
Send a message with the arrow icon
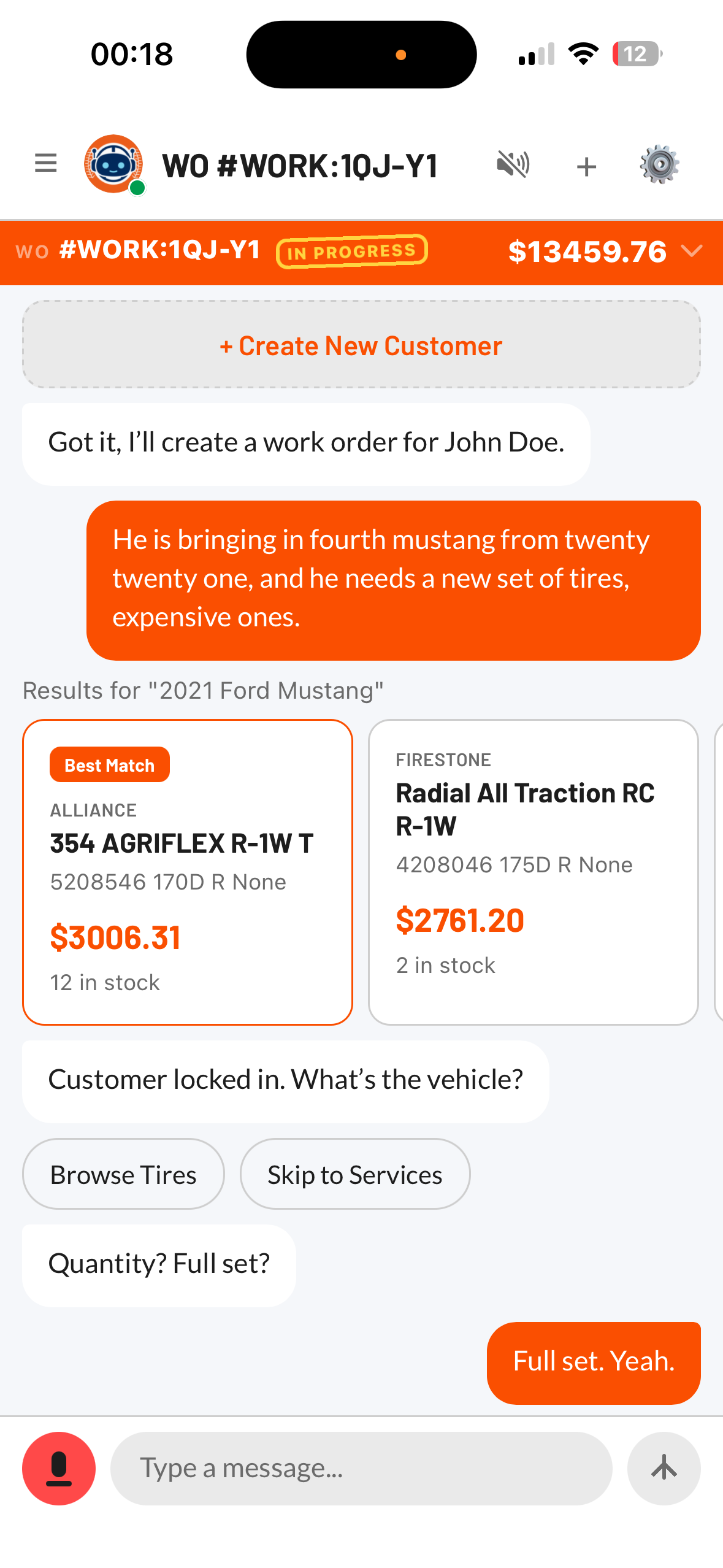pos(664,1469)
